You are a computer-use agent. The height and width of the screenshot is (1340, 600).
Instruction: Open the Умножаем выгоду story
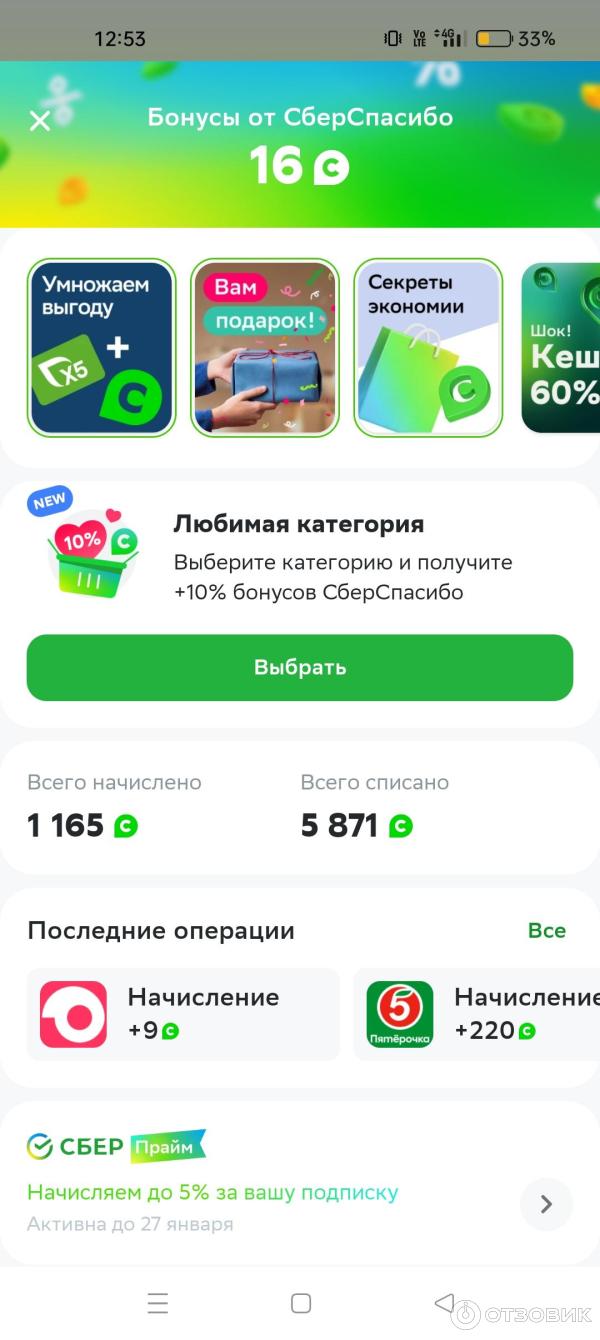click(x=101, y=347)
